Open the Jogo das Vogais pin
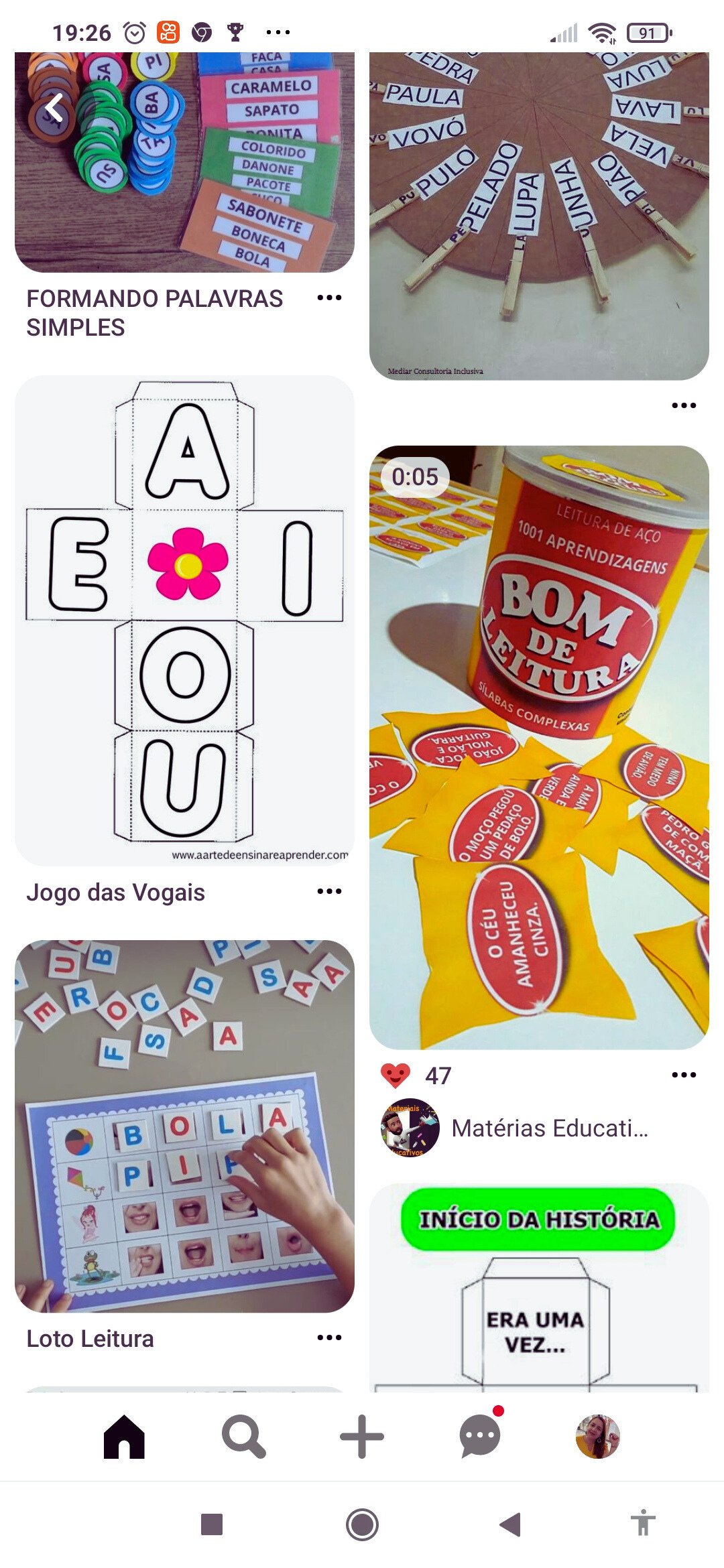The image size is (724, 1568). (x=184, y=620)
